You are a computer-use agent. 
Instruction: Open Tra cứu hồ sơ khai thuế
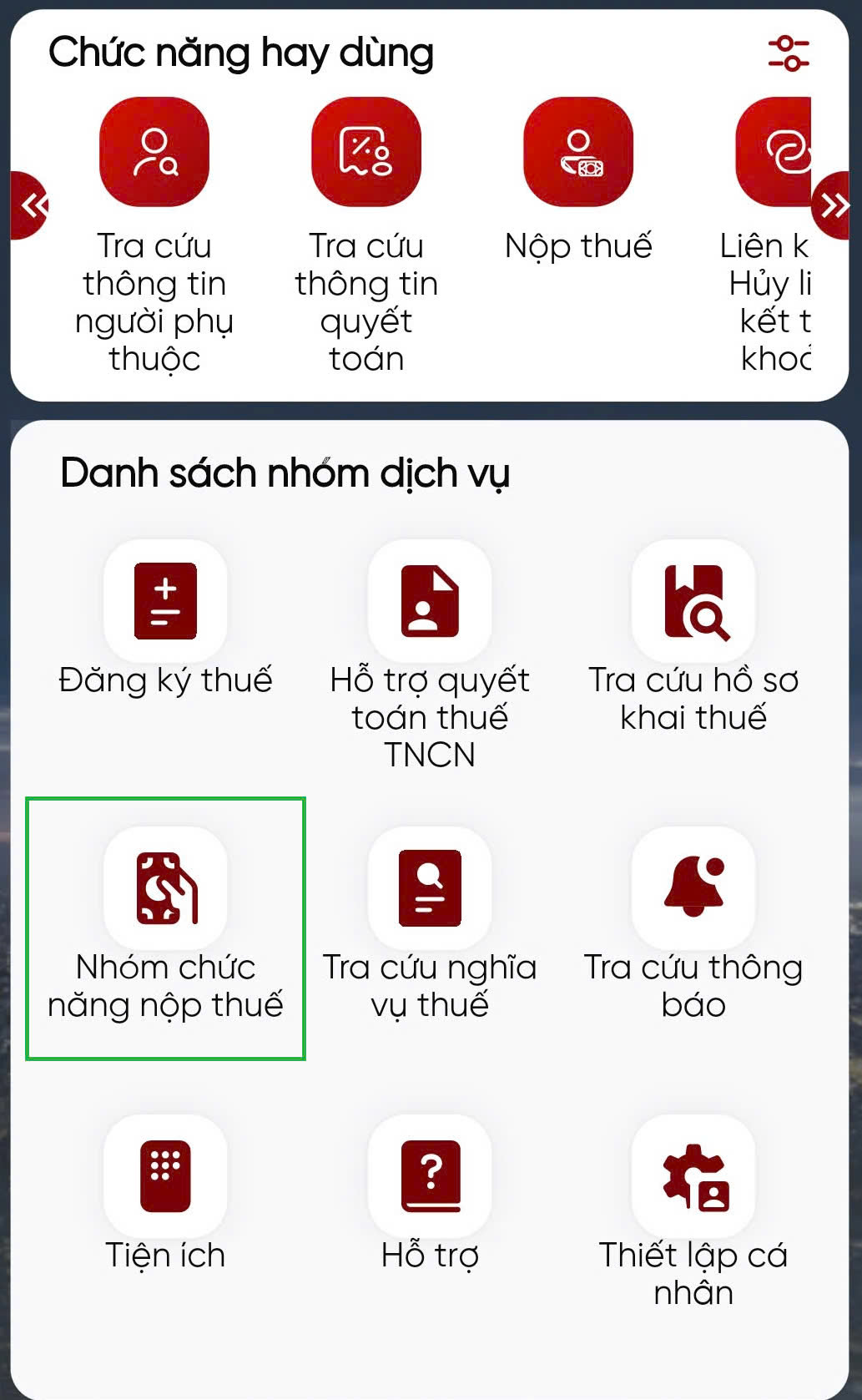pyautogui.click(x=693, y=601)
